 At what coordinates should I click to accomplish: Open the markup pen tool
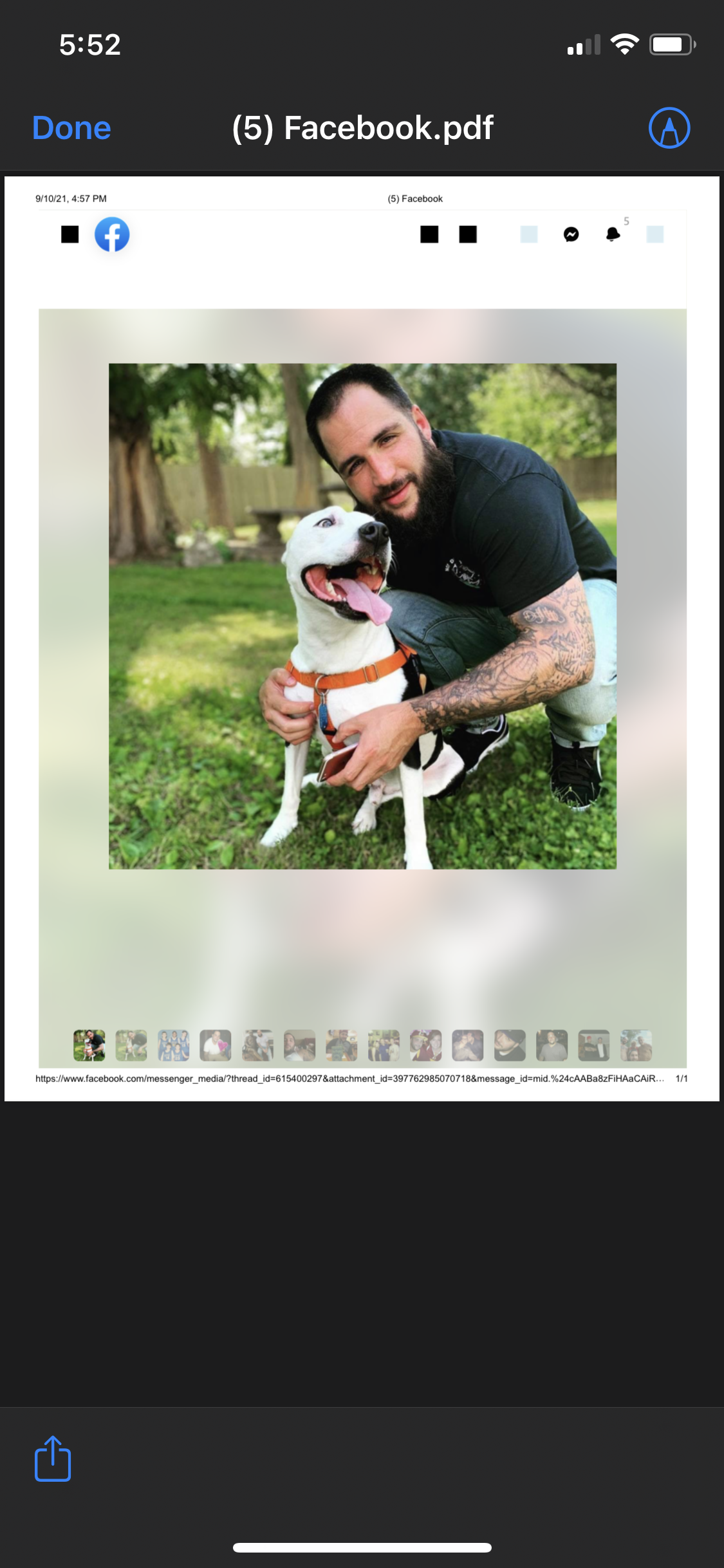[x=669, y=128]
